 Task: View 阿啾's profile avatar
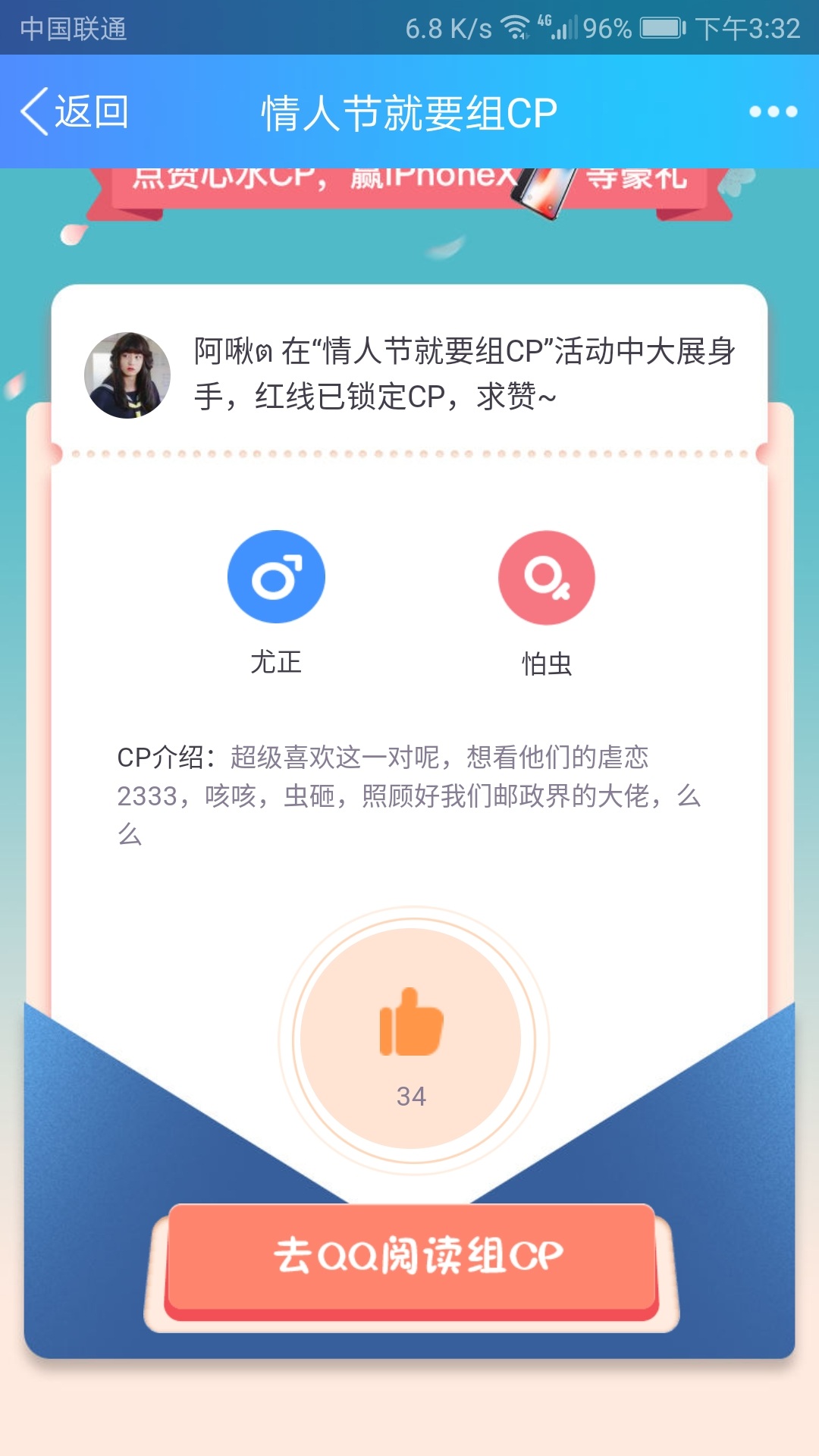click(127, 375)
